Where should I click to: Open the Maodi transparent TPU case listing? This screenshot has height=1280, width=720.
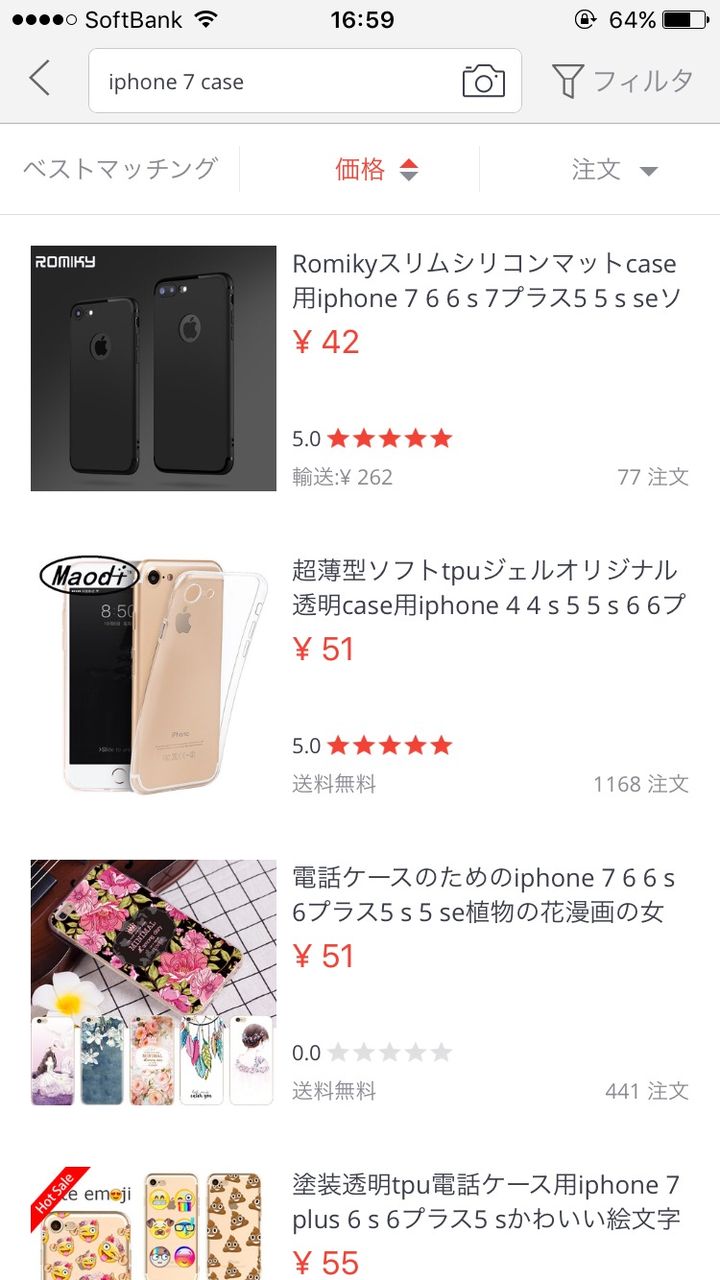[360, 675]
